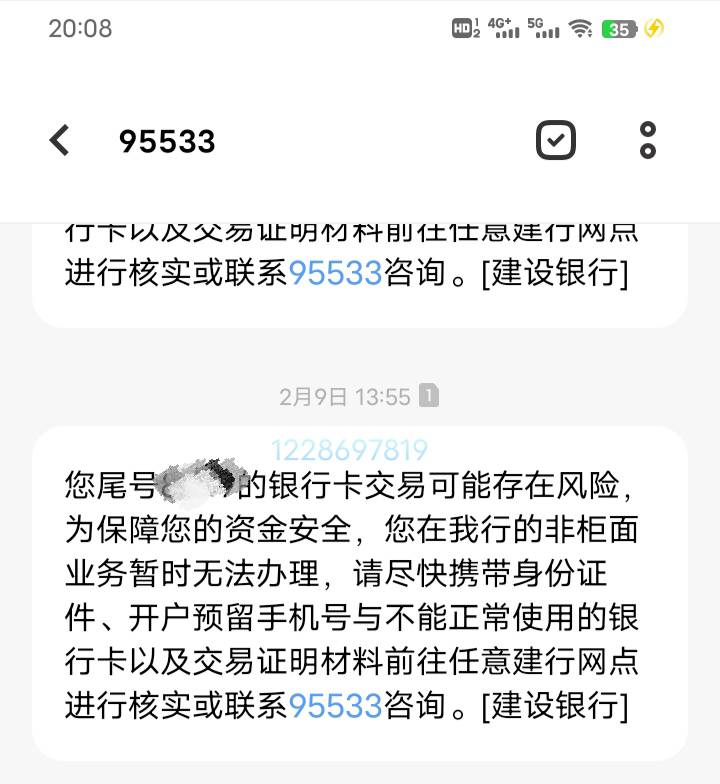720x784 pixels.
Task: Tap the 95533 link in the lower message
Action: click(x=336, y=706)
